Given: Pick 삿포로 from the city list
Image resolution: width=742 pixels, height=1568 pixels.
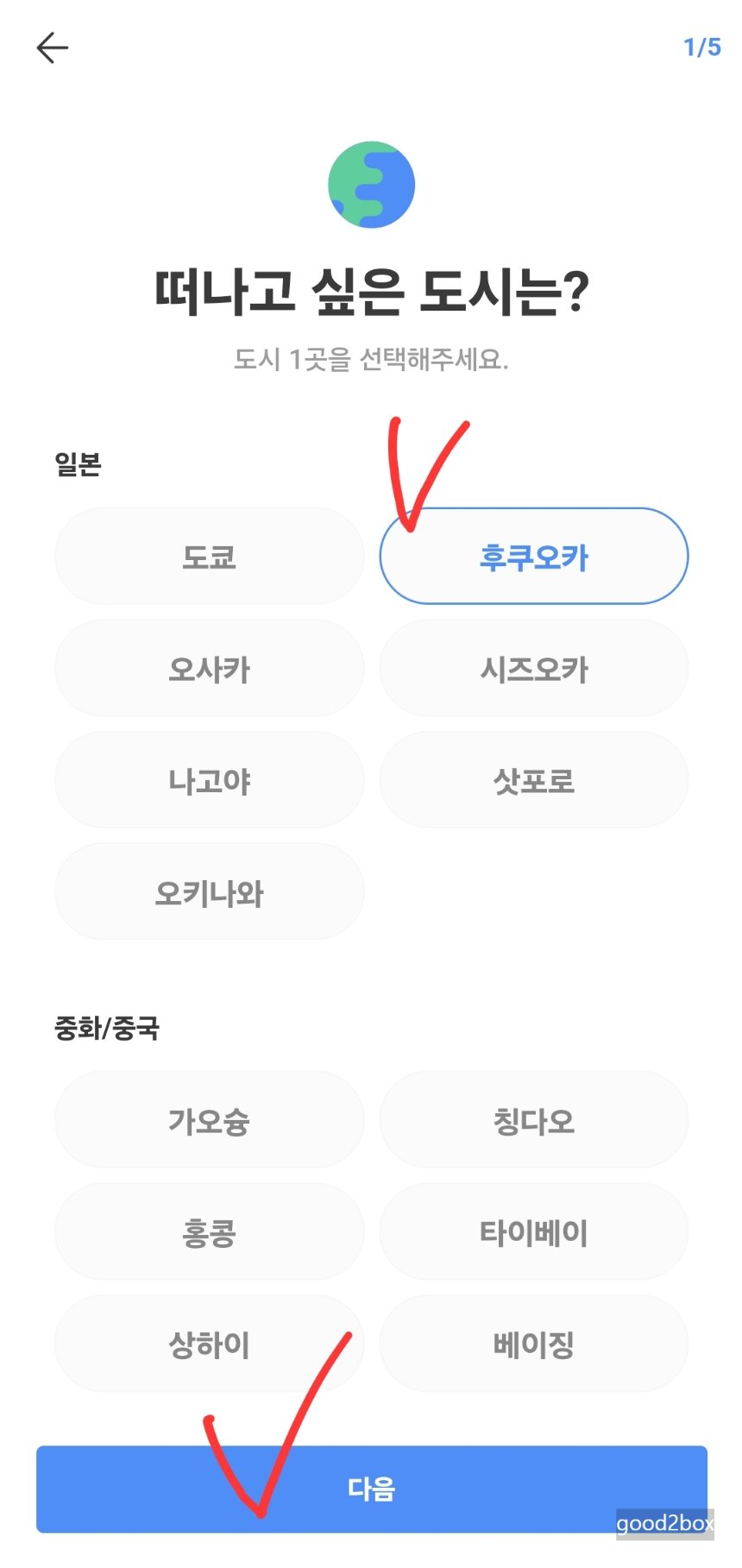Looking at the screenshot, I should [x=533, y=780].
